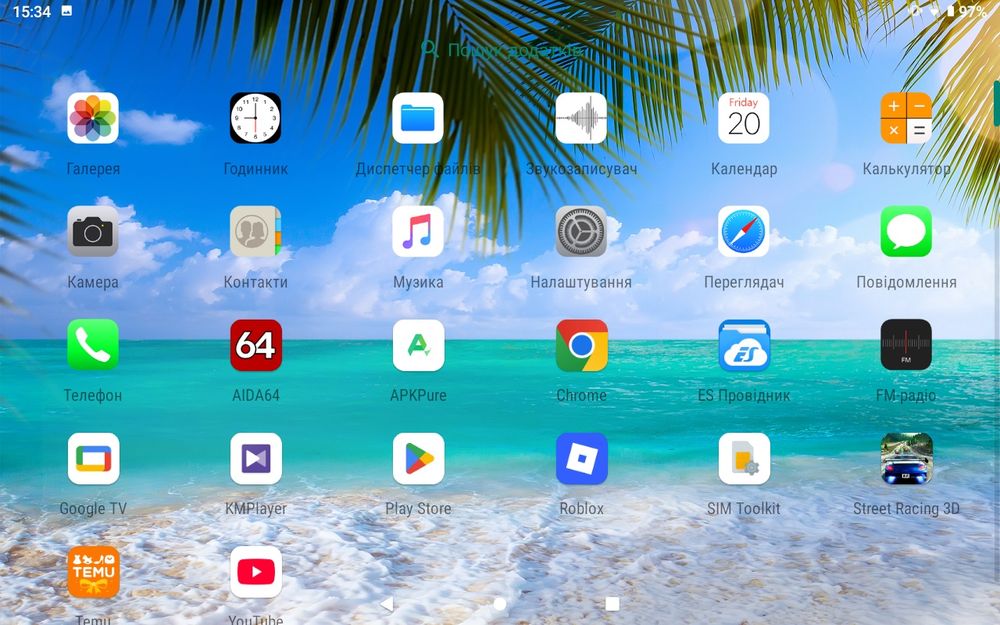
Task: Open the Камера app
Action: tap(93, 232)
